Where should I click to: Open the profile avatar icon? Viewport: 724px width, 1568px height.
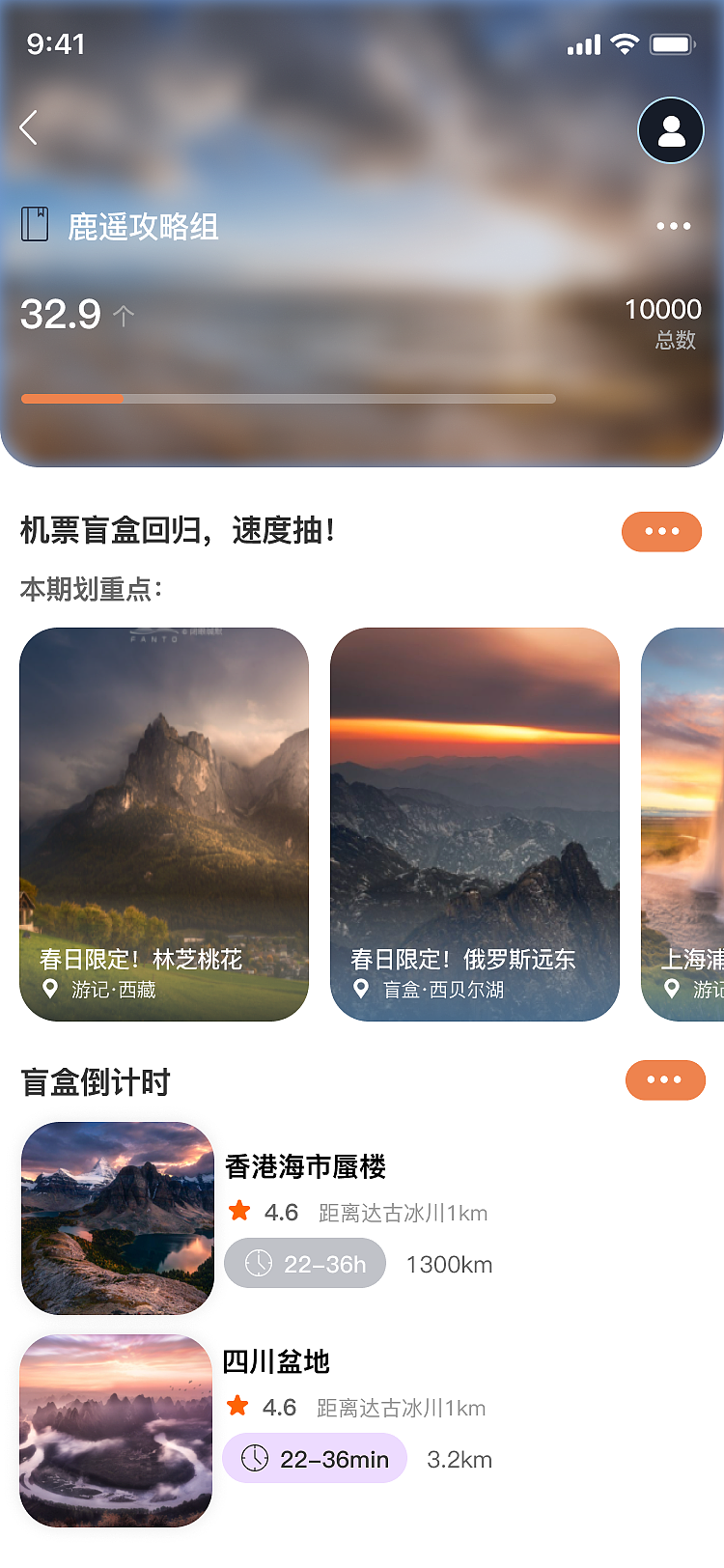click(x=671, y=129)
